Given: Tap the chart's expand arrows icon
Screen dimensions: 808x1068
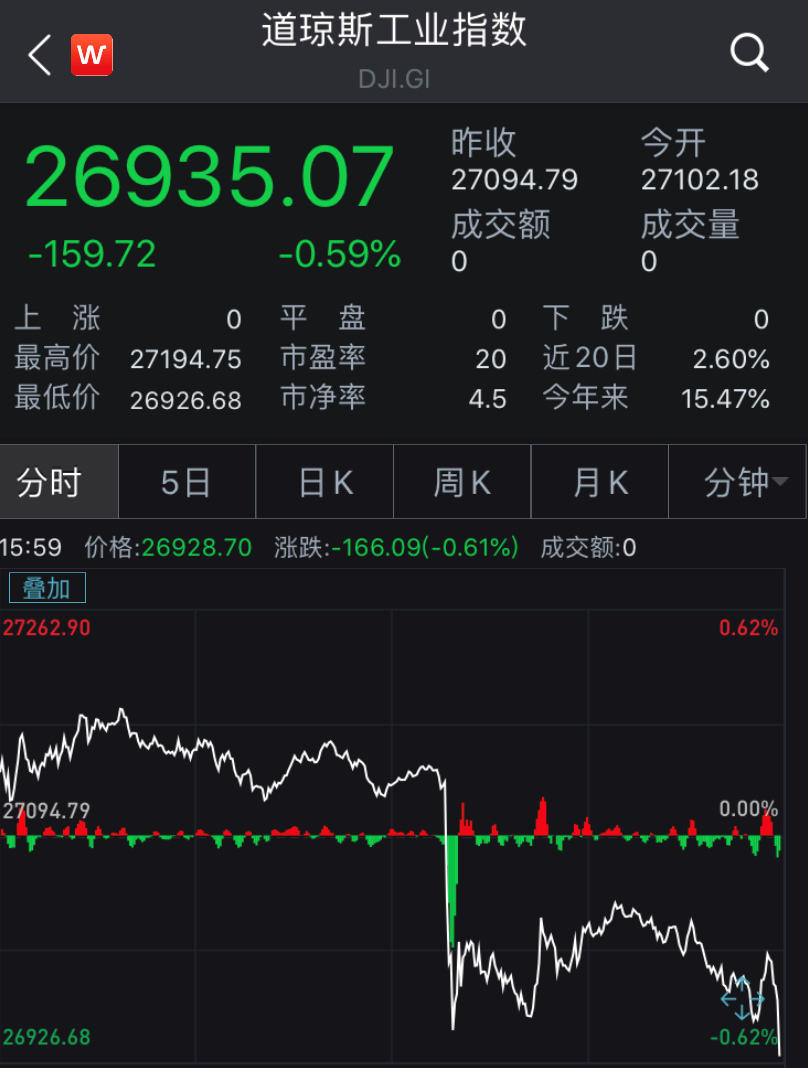Looking at the screenshot, I should pyautogui.click(x=743, y=998).
